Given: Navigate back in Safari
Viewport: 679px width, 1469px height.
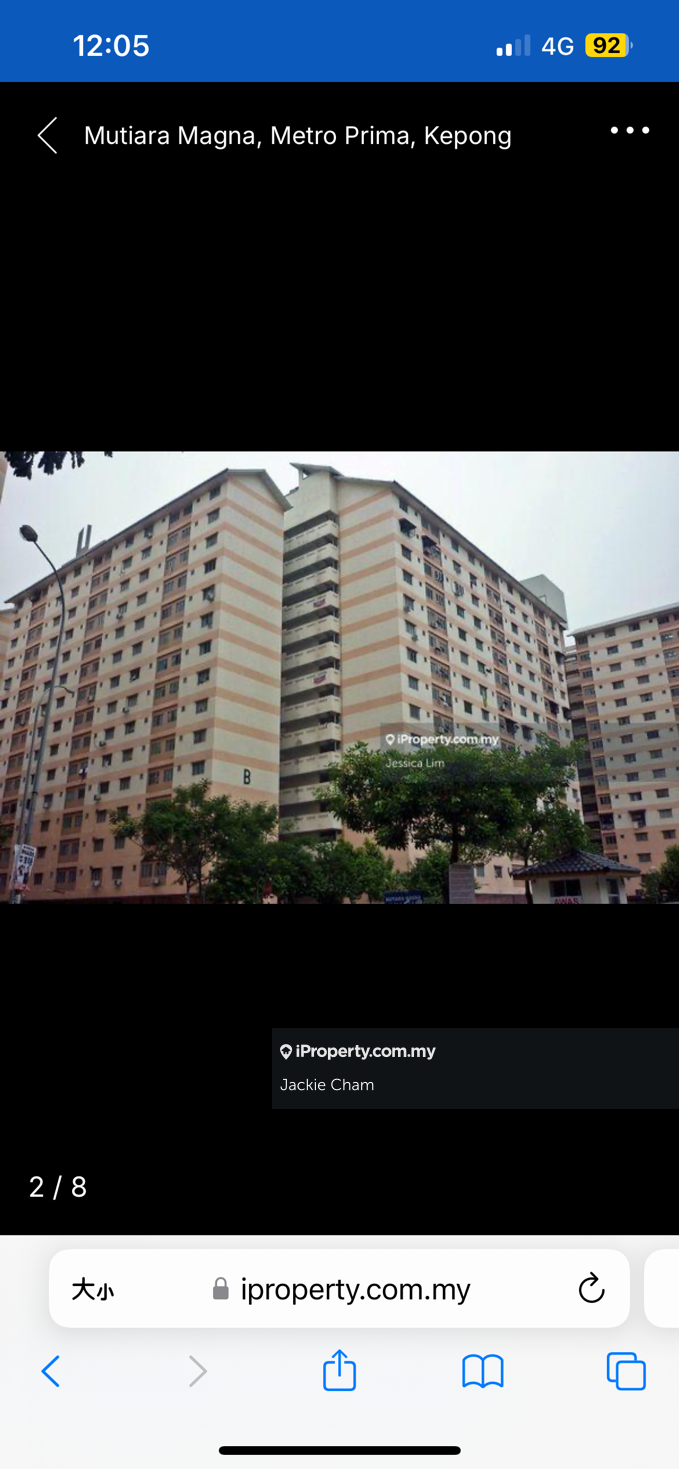Looking at the screenshot, I should 51,1371.
